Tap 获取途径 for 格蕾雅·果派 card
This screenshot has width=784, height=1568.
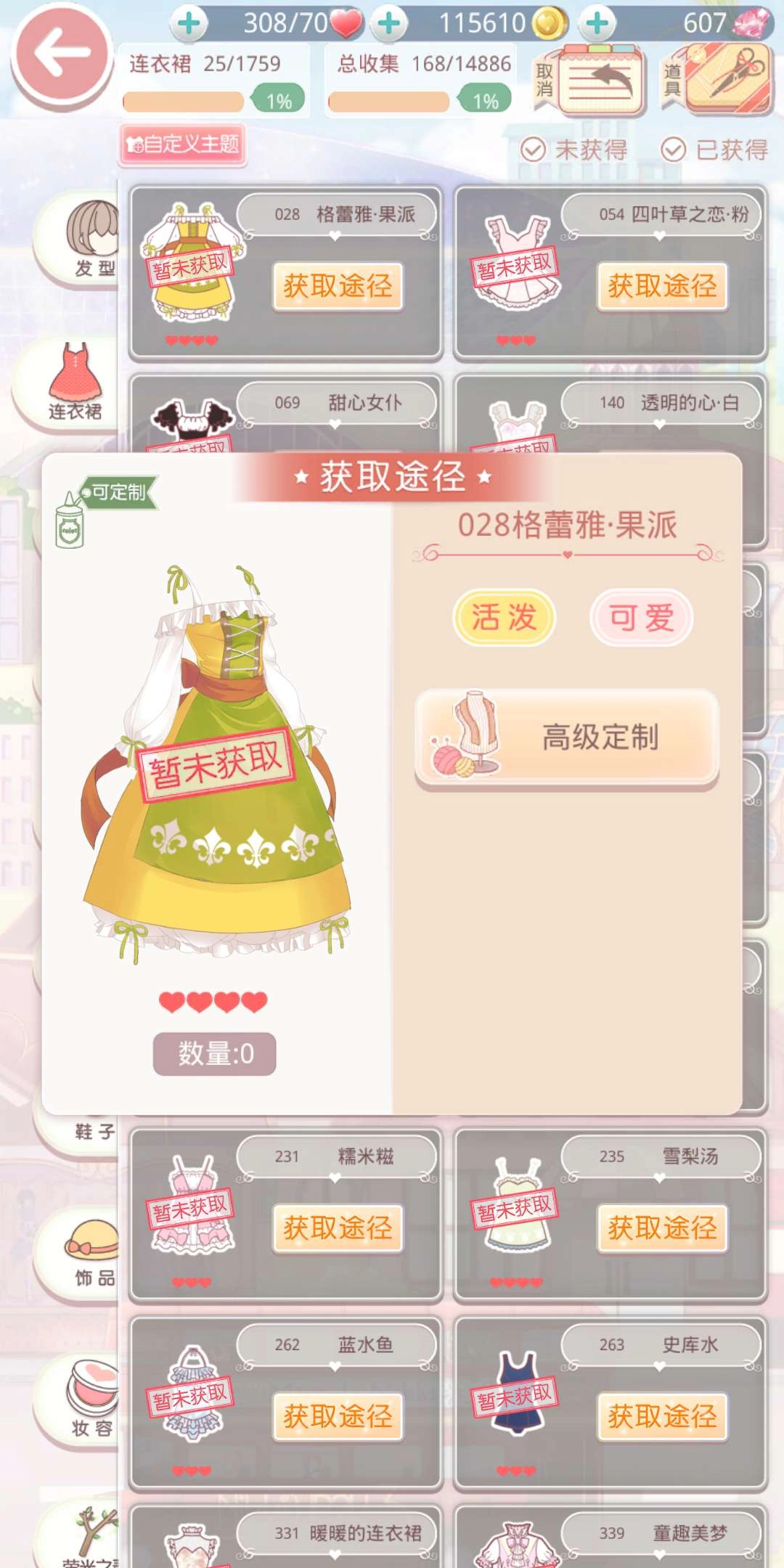(338, 286)
